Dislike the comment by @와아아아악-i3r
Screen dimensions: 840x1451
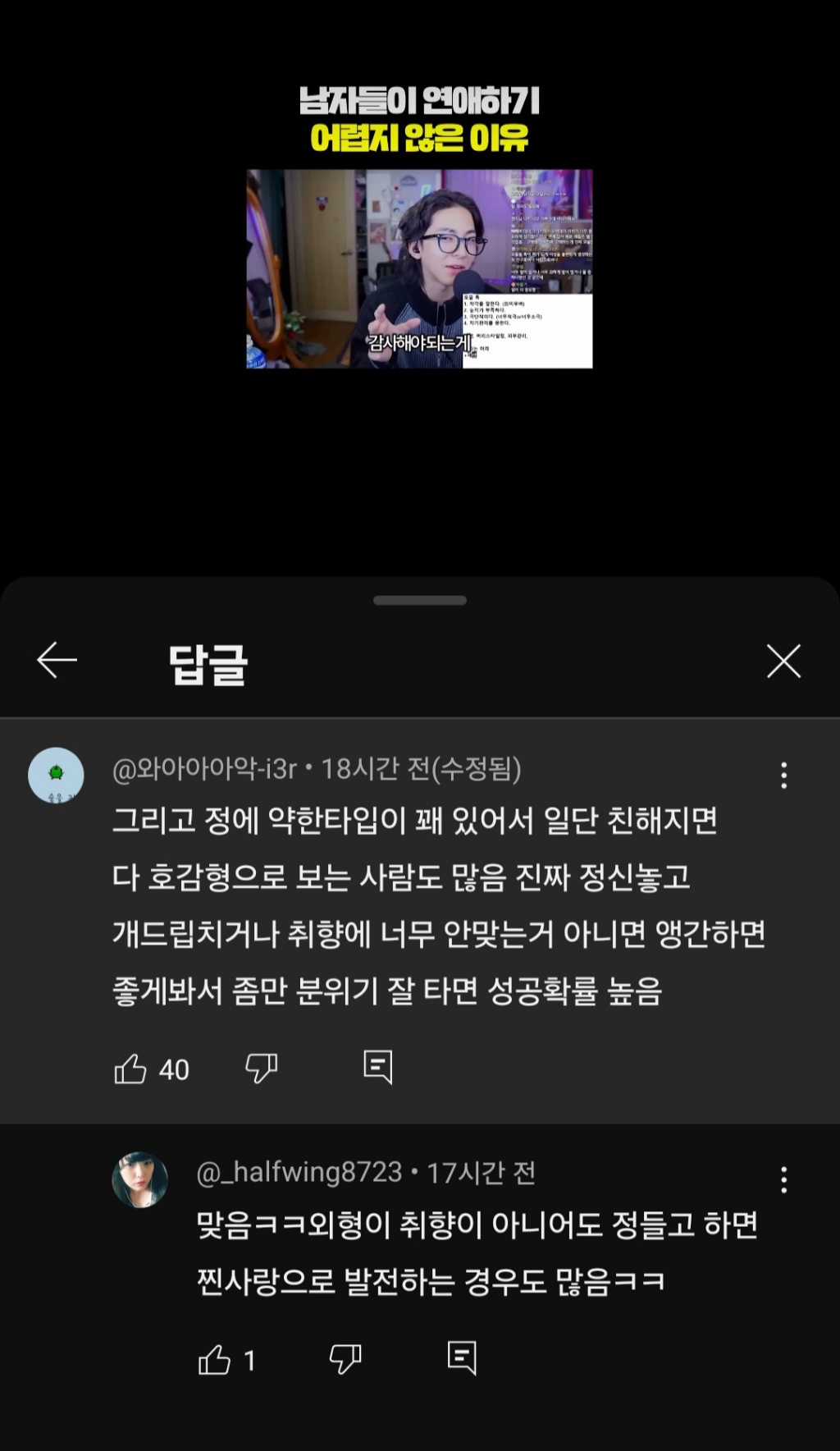262,1068
